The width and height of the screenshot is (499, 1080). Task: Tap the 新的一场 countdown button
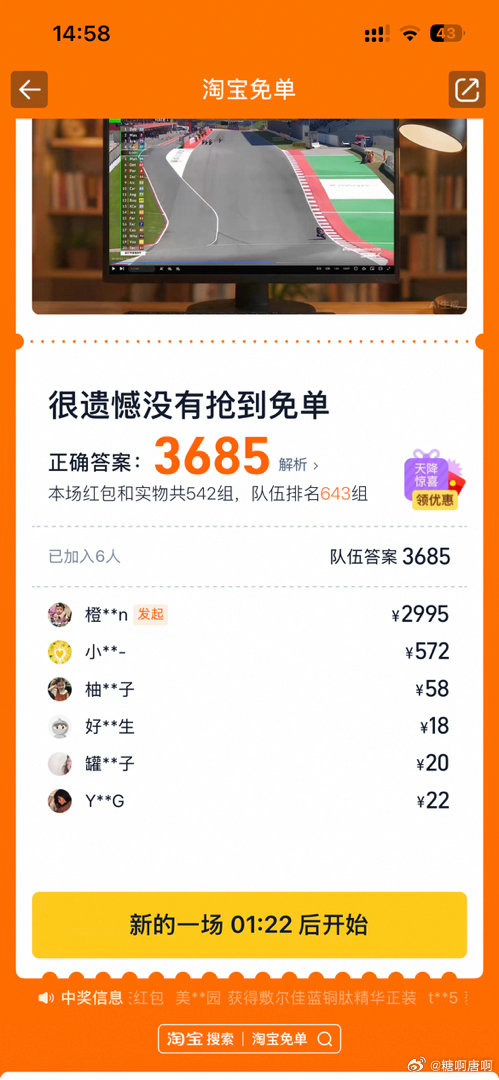click(x=250, y=925)
